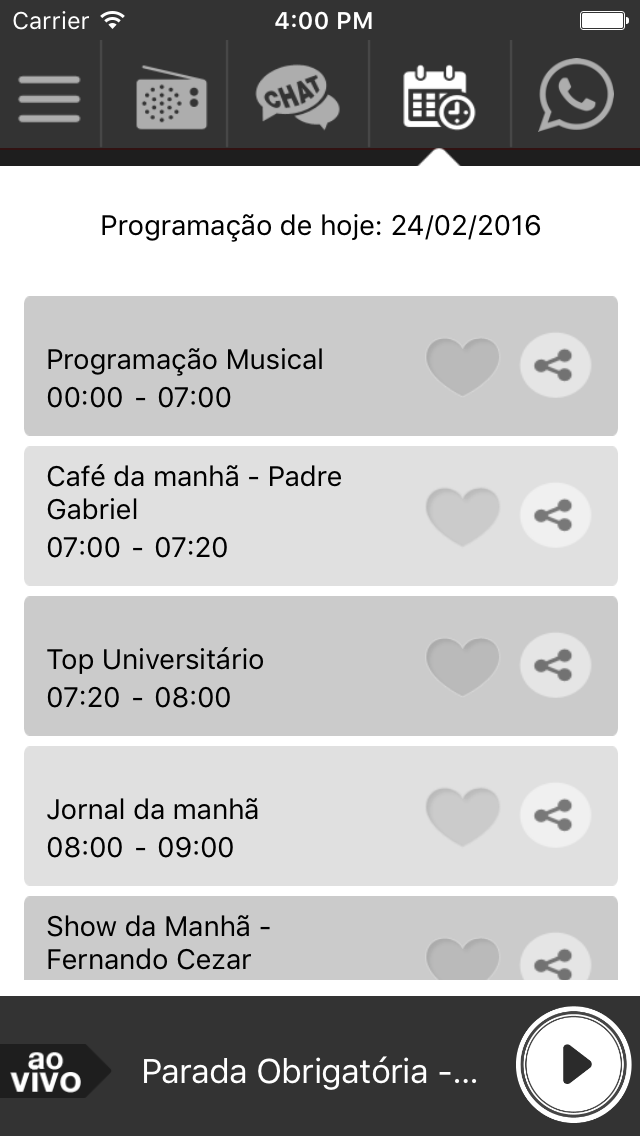Play the live radio stream
The width and height of the screenshot is (640, 1136).
(573, 1064)
